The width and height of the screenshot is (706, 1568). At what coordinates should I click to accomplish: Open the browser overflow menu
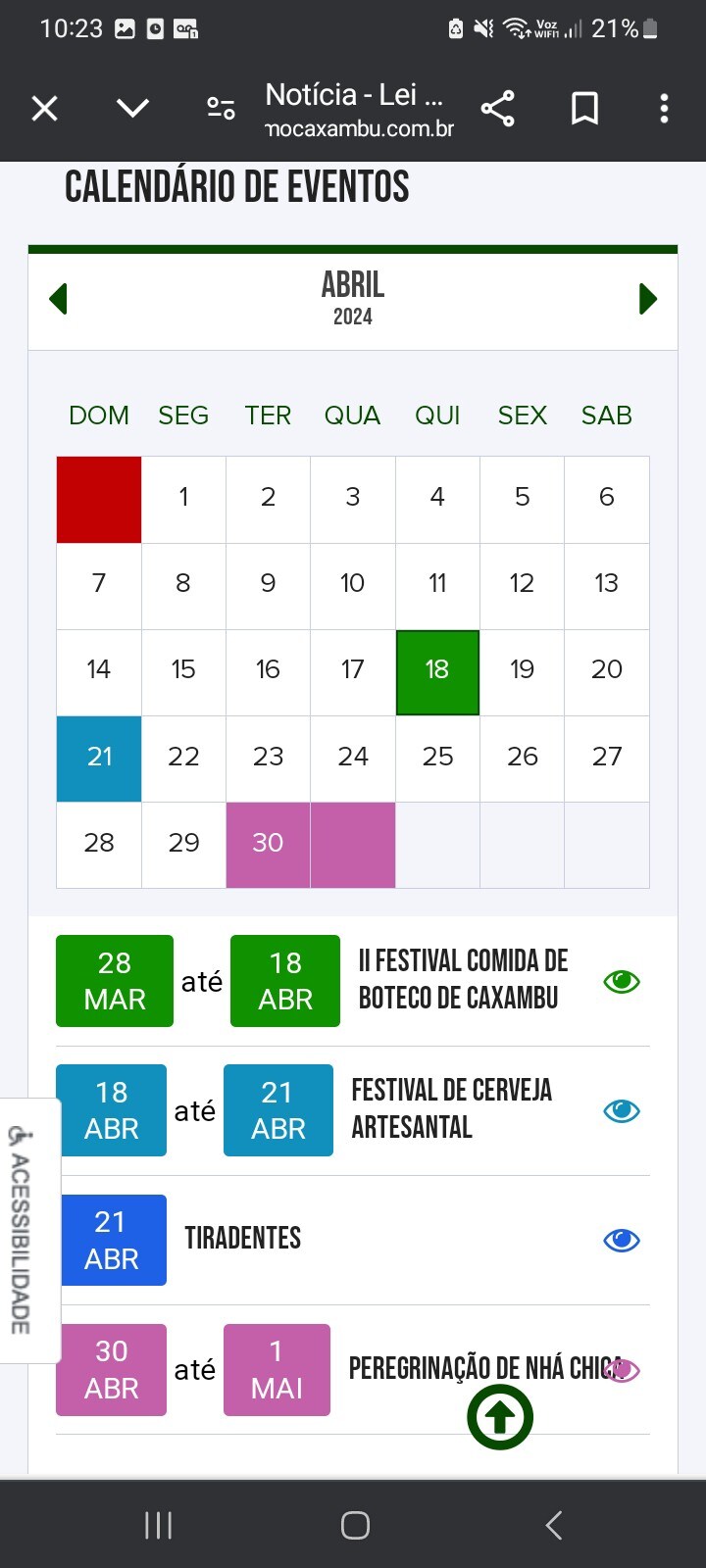coord(664,108)
